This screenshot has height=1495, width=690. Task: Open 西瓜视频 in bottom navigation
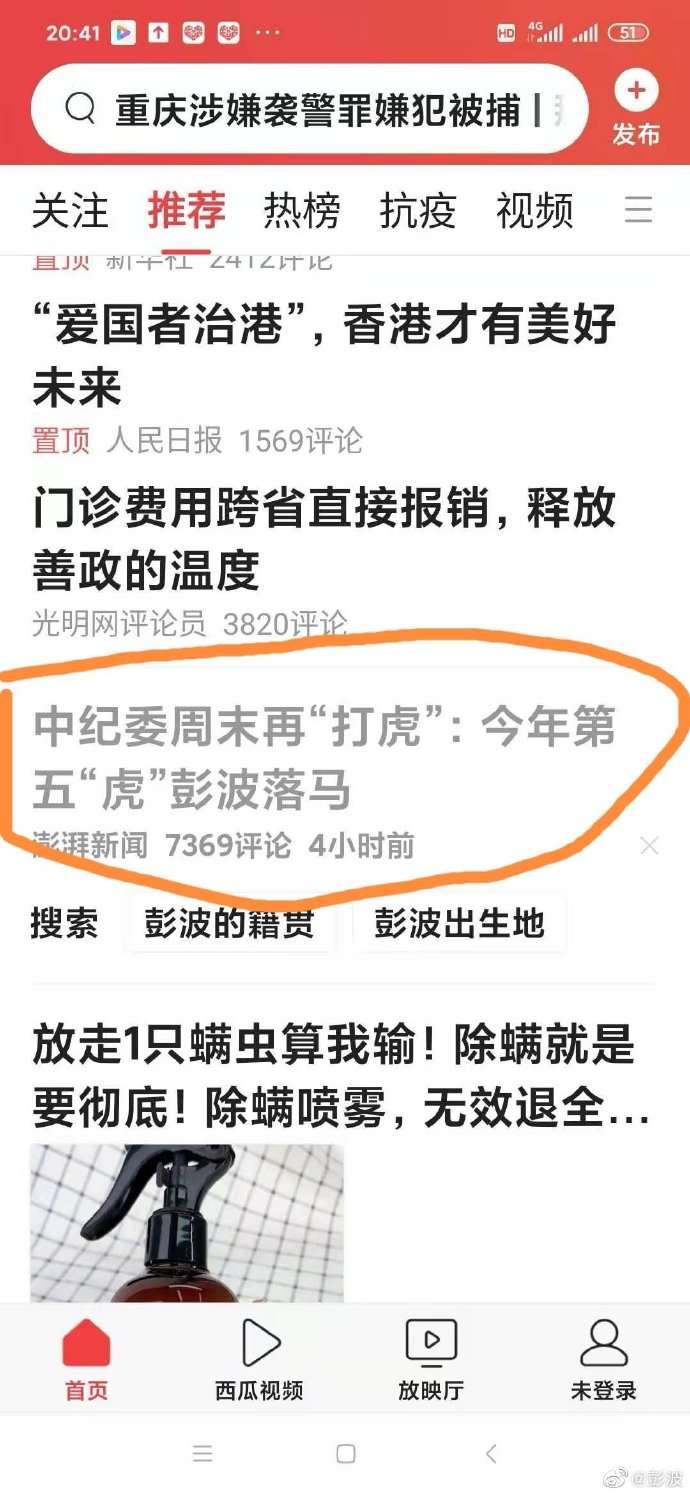click(259, 1360)
